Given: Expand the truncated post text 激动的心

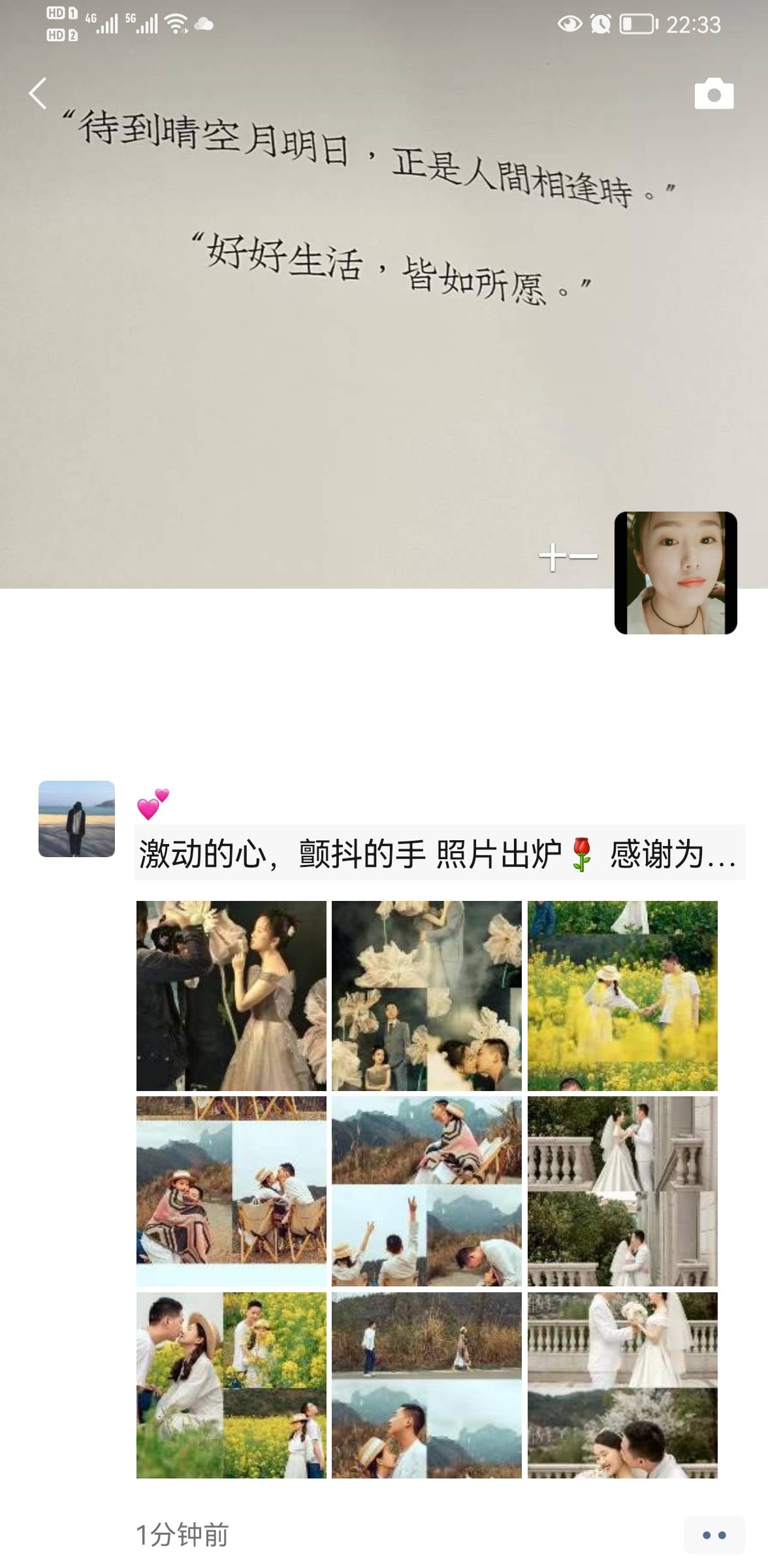Looking at the screenshot, I should [439, 854].
